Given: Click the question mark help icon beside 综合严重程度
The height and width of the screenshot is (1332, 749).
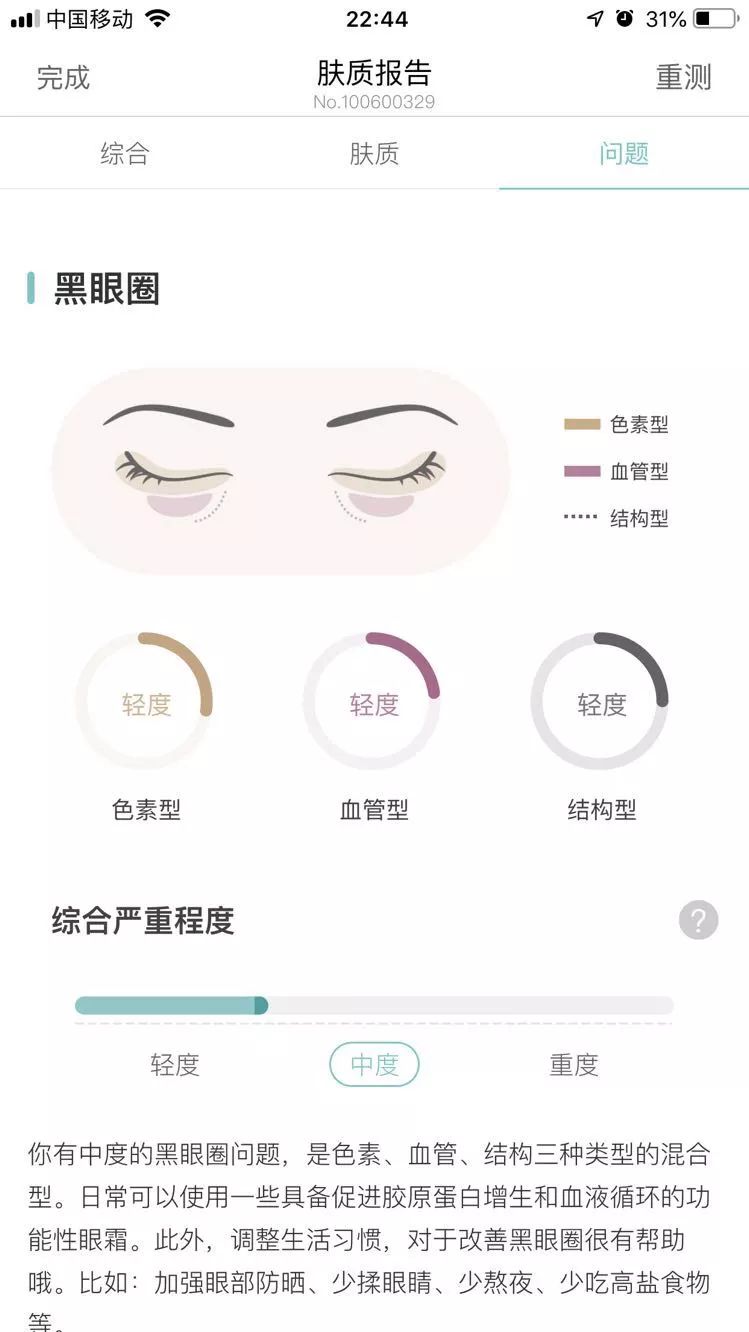Looking at the screenshot, I should (698, 921).
